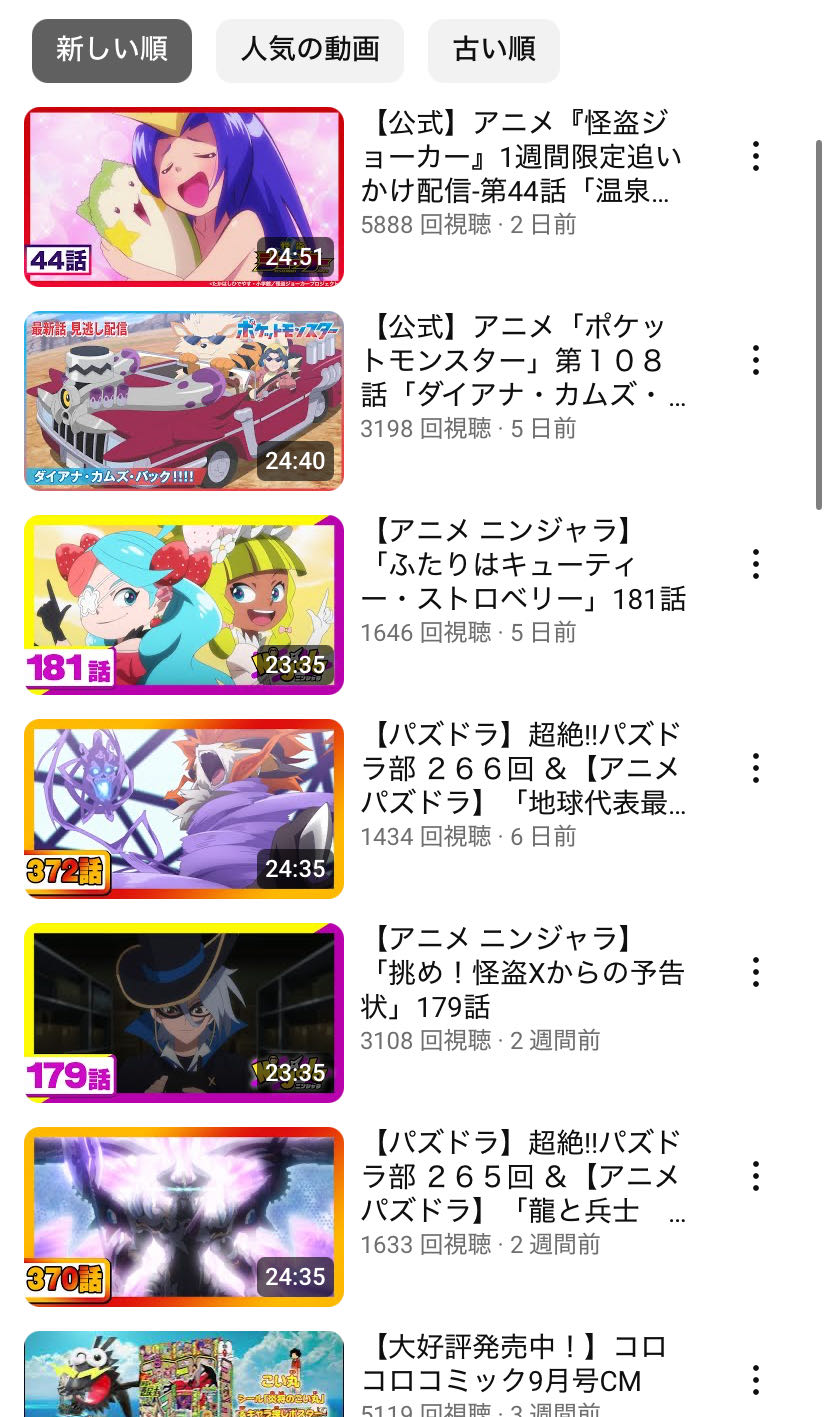Open overflow menu for コロコロコミック9月号CM
Screen dimensions: 828x1417
(756, 1380)
